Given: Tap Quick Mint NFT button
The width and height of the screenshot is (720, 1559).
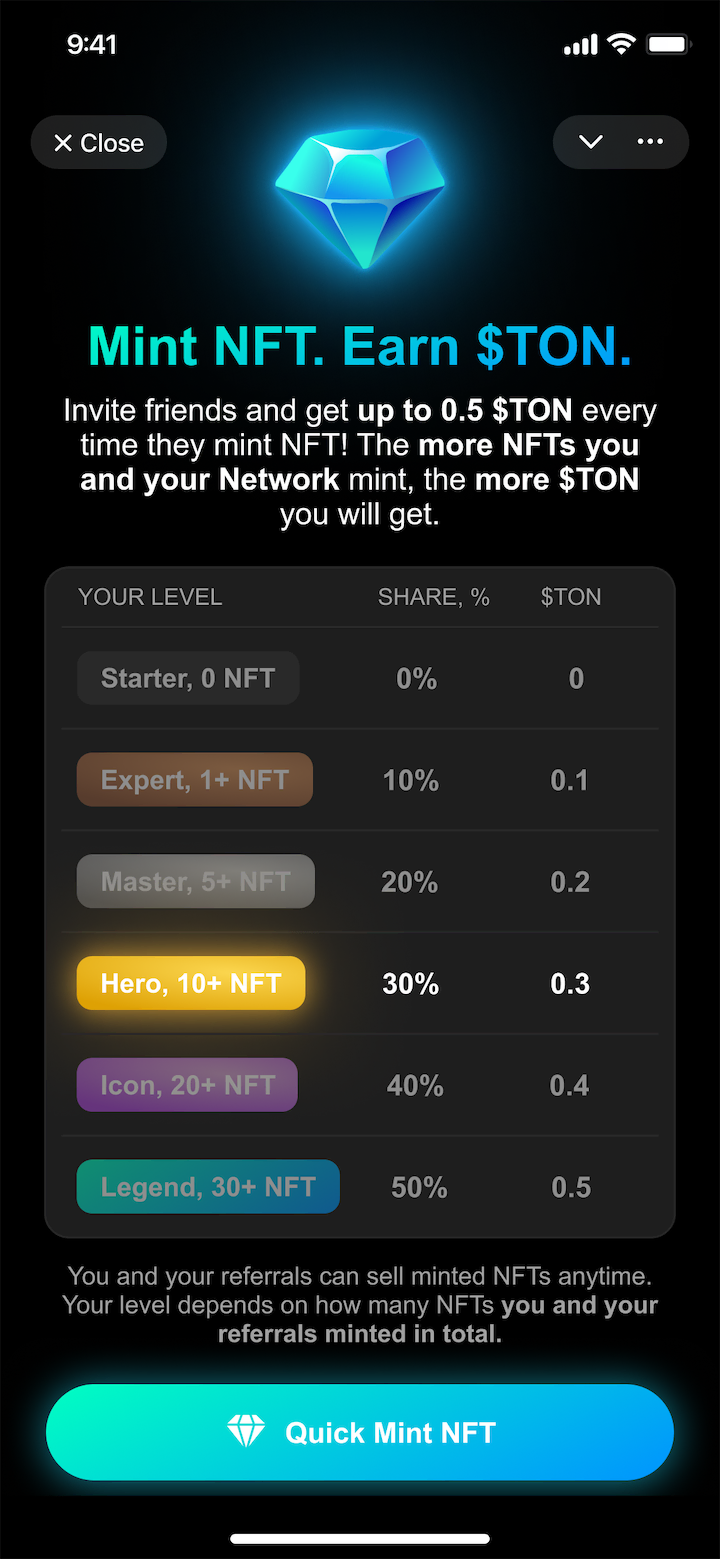Looking at the screenshot, I should point(360,1432).
